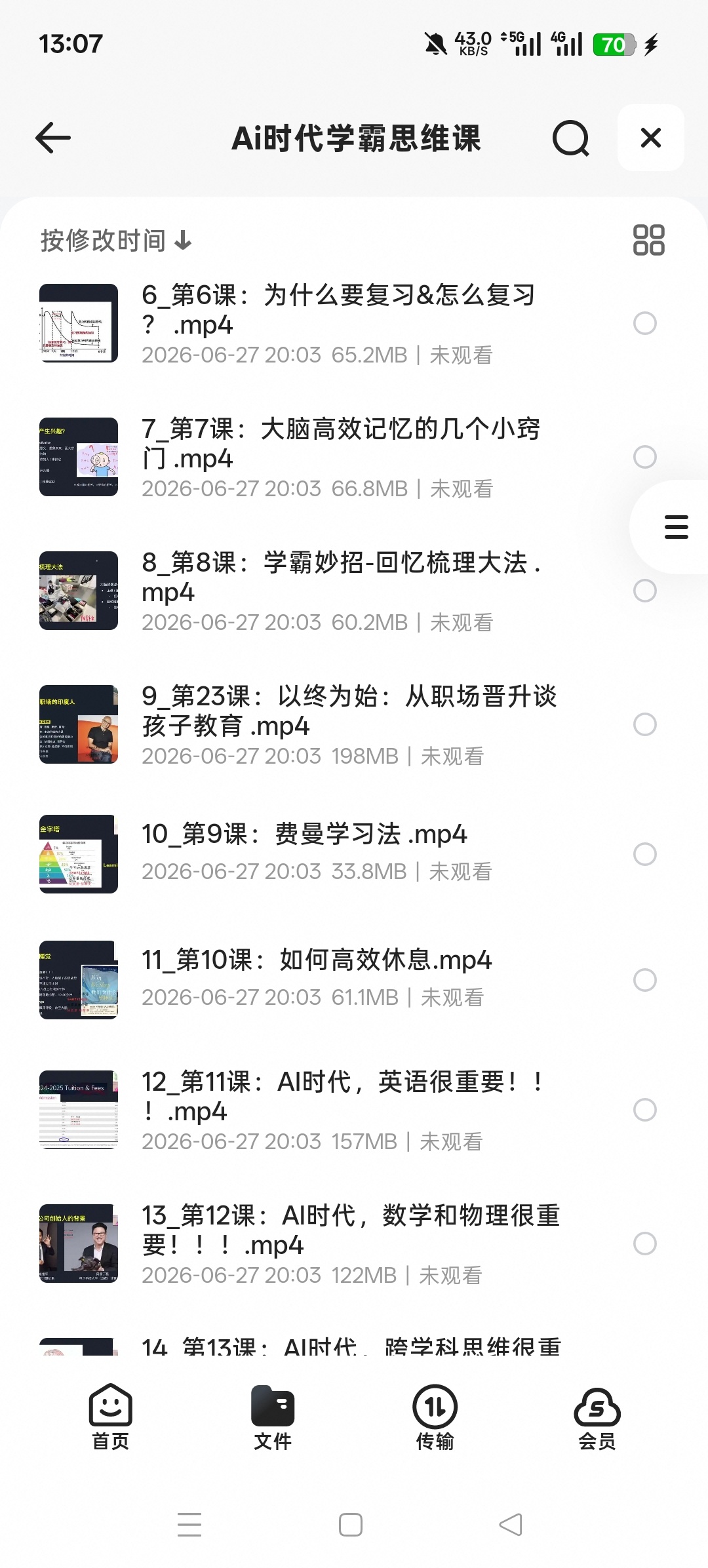Image resolution: width=708 pixels, height=1568 pixels.
Task: Go to the 会员 tab
Action: (597, 1417)
